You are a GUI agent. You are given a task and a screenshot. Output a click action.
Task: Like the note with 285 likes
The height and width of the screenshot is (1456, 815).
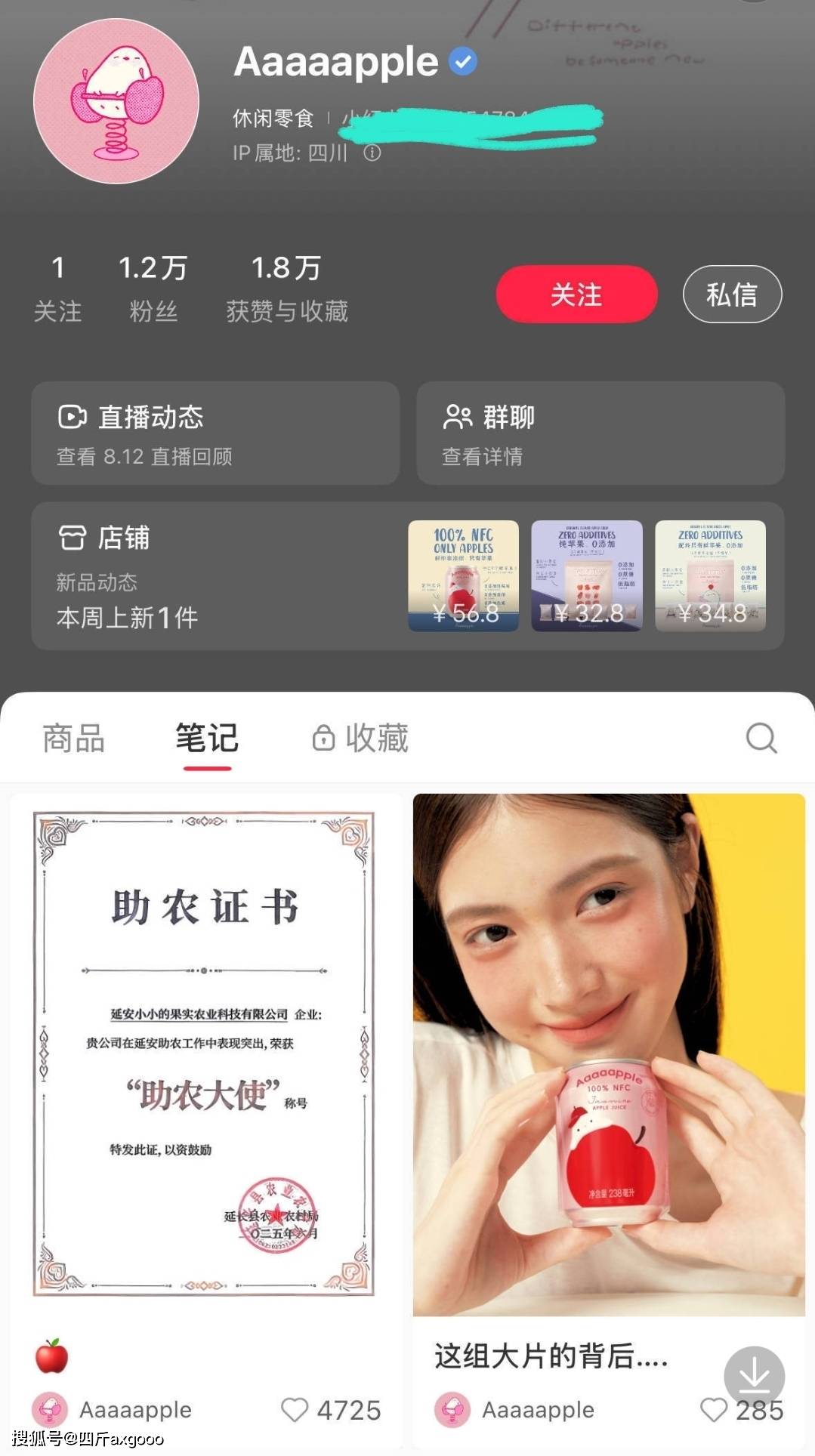click(713, 1410)
